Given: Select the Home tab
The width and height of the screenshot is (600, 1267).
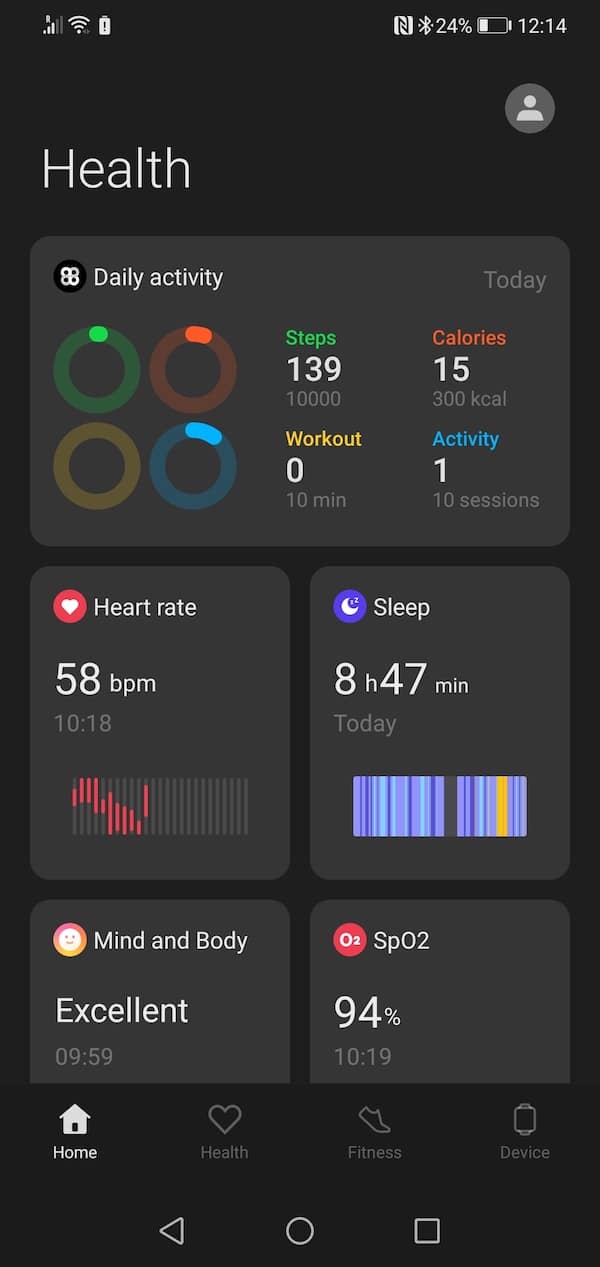Looking at the screenshot, I should pos(75,1132).
